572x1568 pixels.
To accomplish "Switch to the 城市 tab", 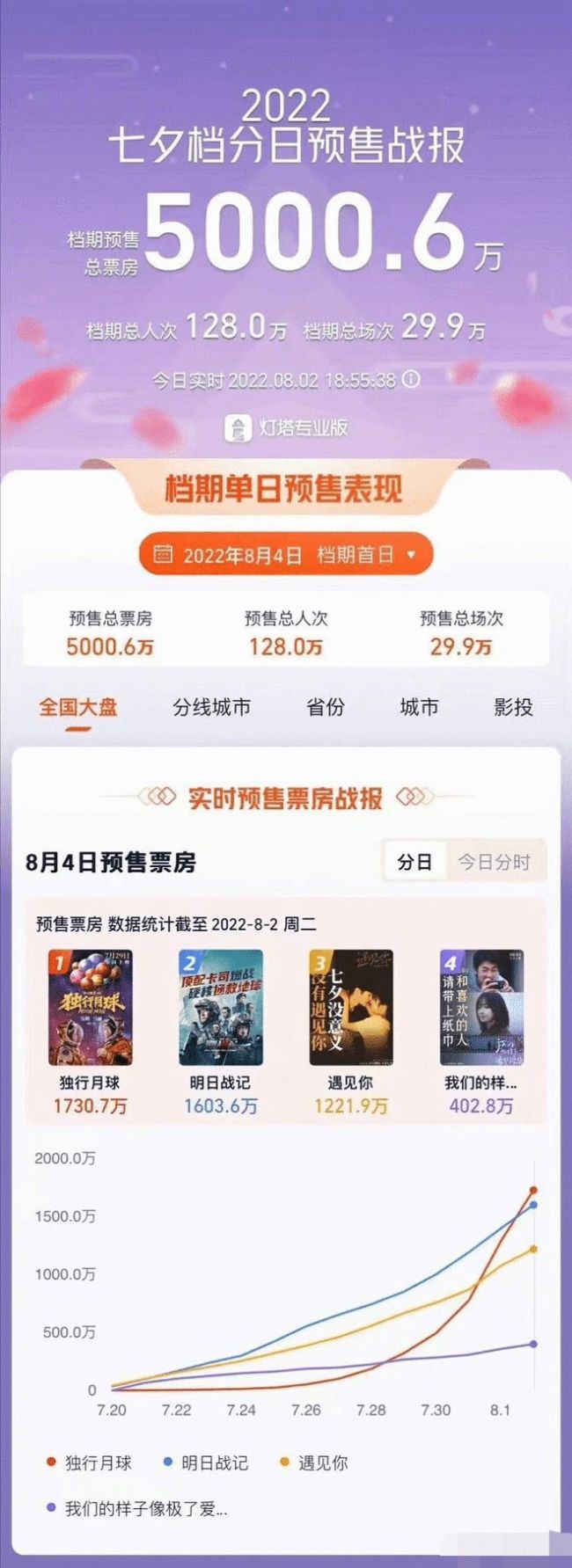I will pos(418,707).
